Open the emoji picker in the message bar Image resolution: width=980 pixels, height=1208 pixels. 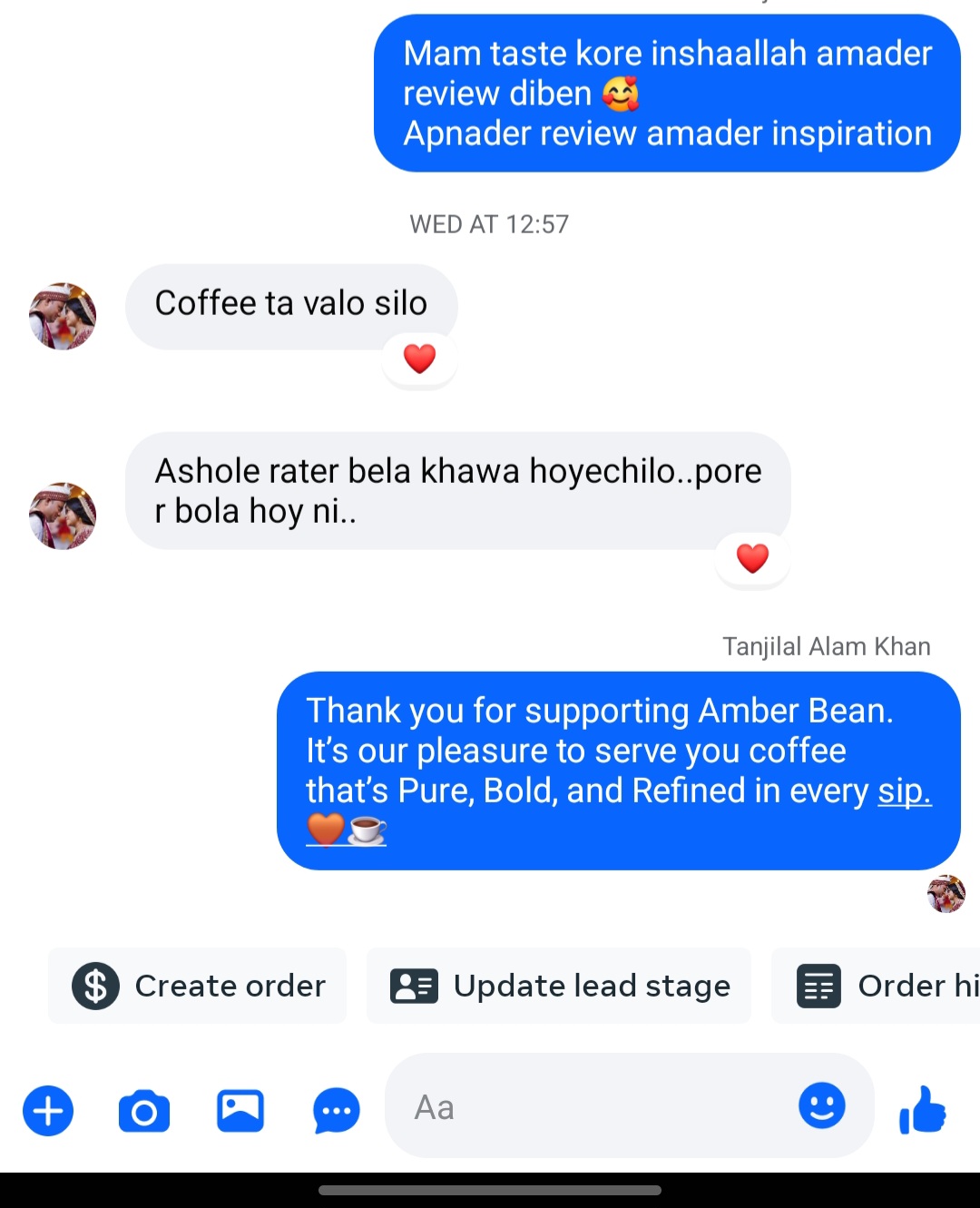pyautogui.click(x=822, y=1106)
